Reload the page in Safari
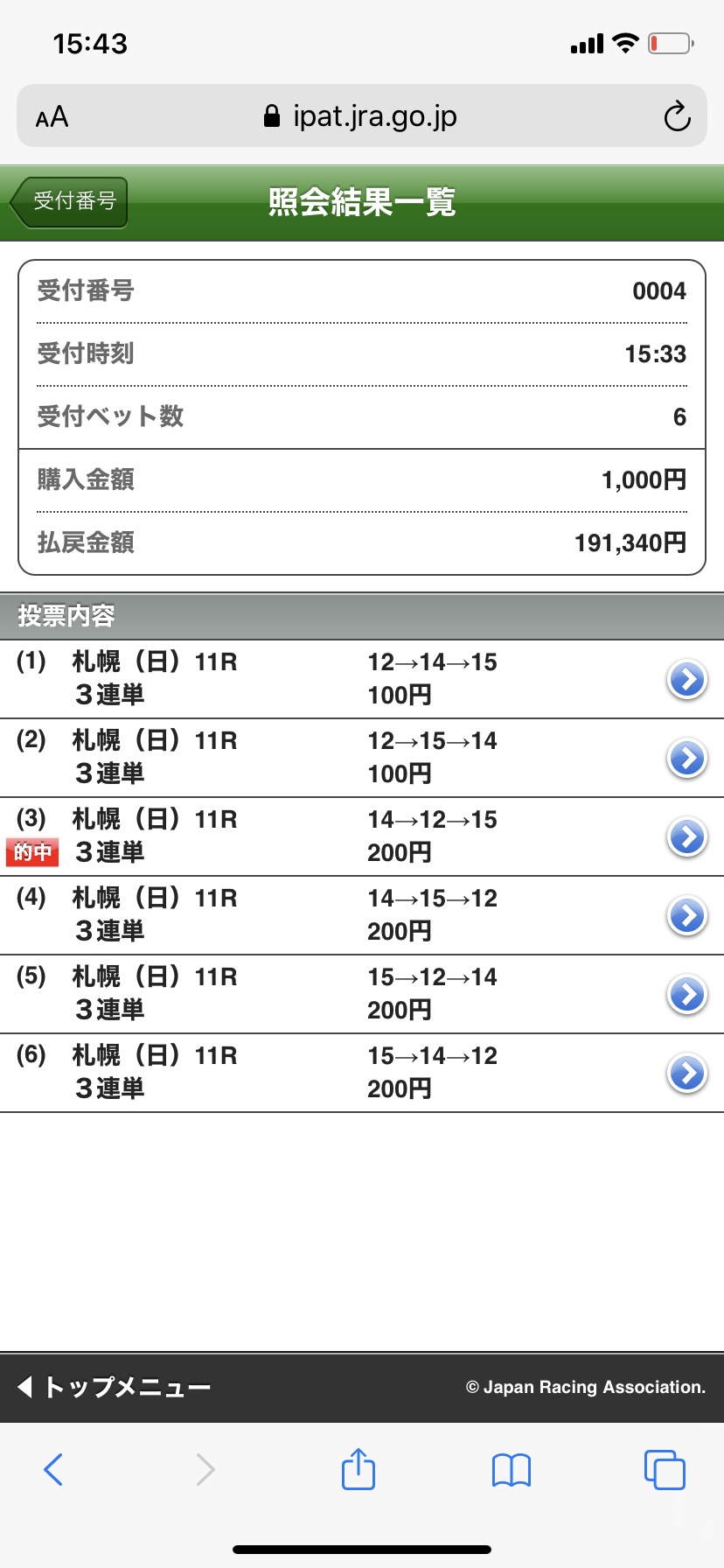This screenshot has width=724, height=1568. click(677, 116)
